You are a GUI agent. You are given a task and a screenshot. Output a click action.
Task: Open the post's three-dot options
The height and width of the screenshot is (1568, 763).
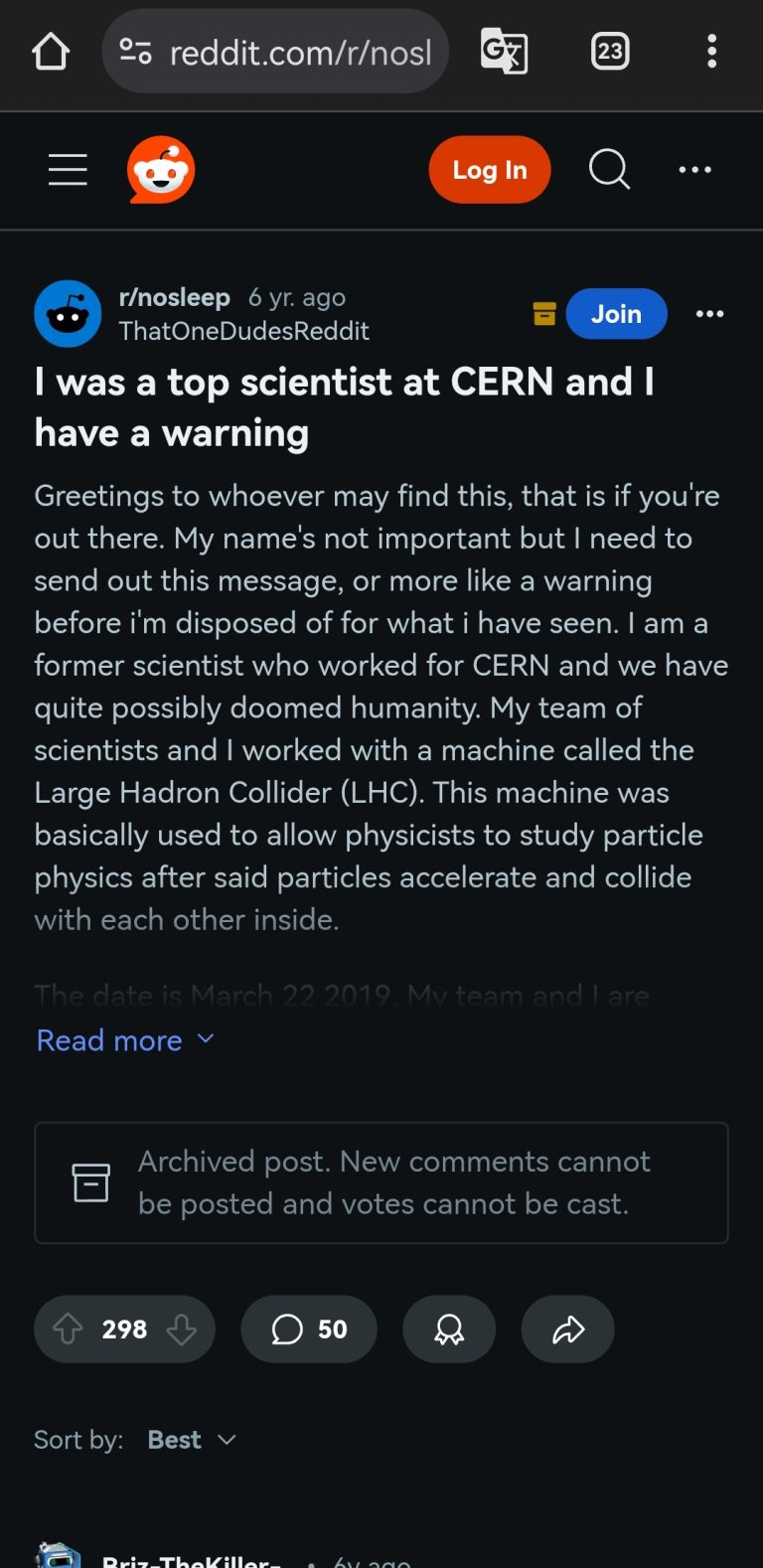click(x=709, y=314)
